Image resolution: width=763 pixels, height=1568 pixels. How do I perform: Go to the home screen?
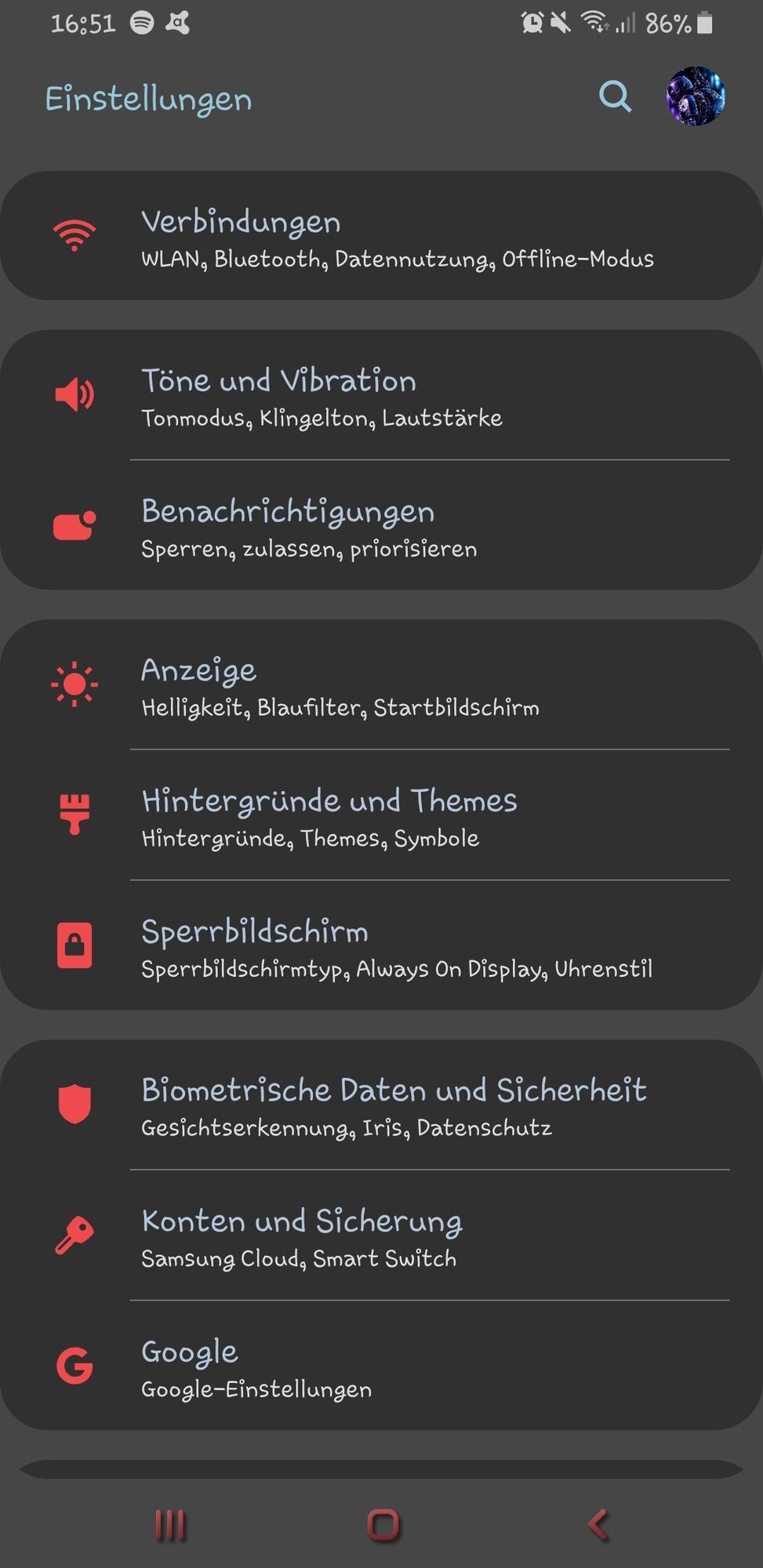[383, 1525]
